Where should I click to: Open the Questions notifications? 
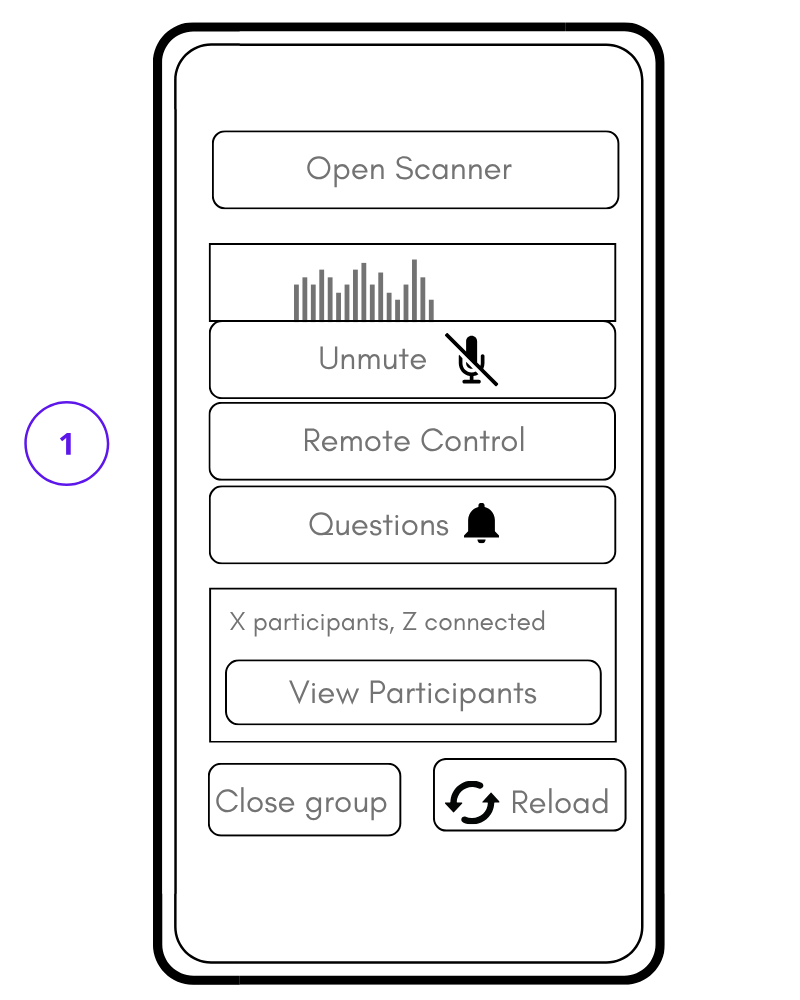tap(412, 525)
